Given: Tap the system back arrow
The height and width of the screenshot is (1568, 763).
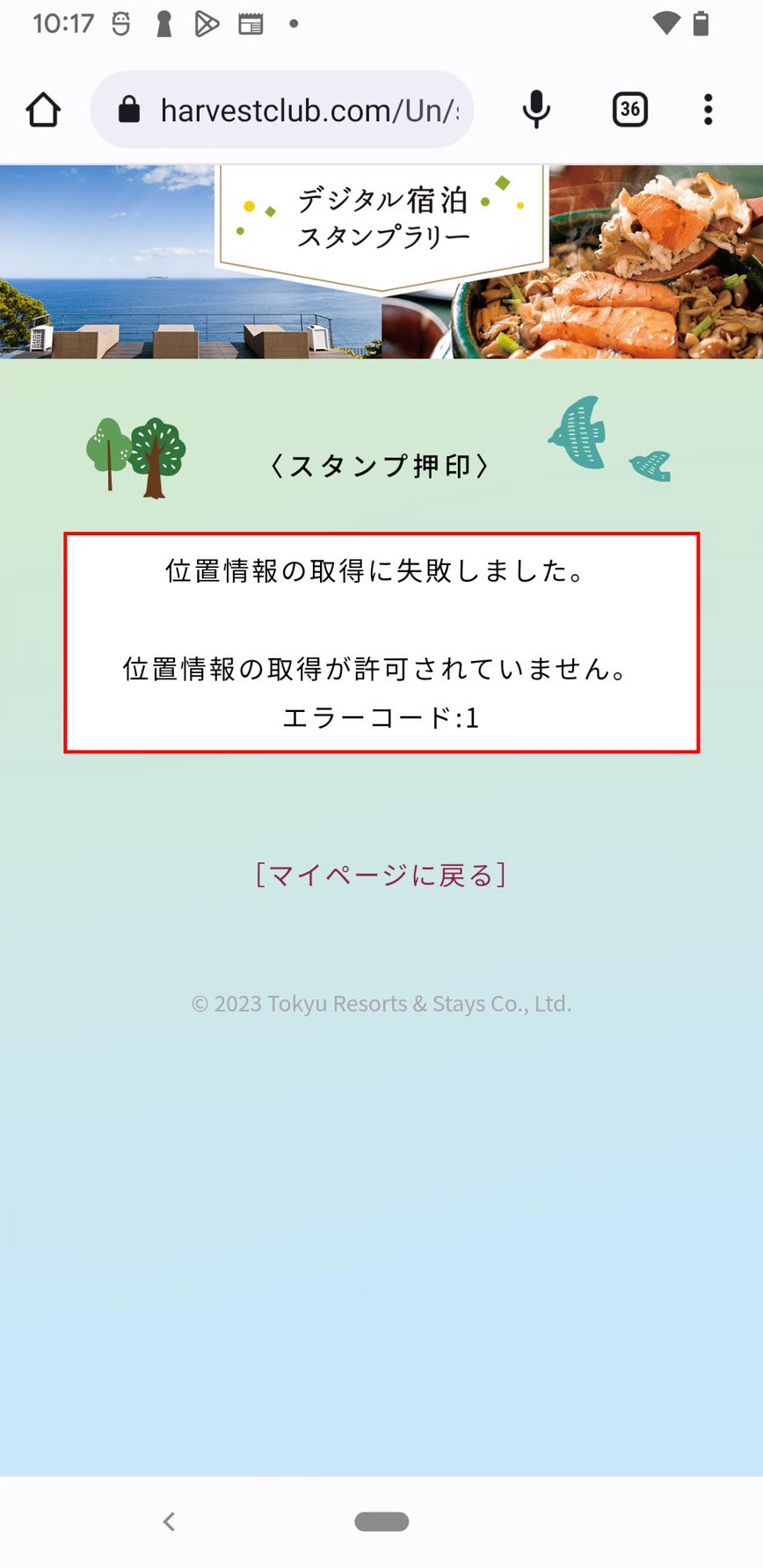Looking at the screenshot, I should [170, 1521].
